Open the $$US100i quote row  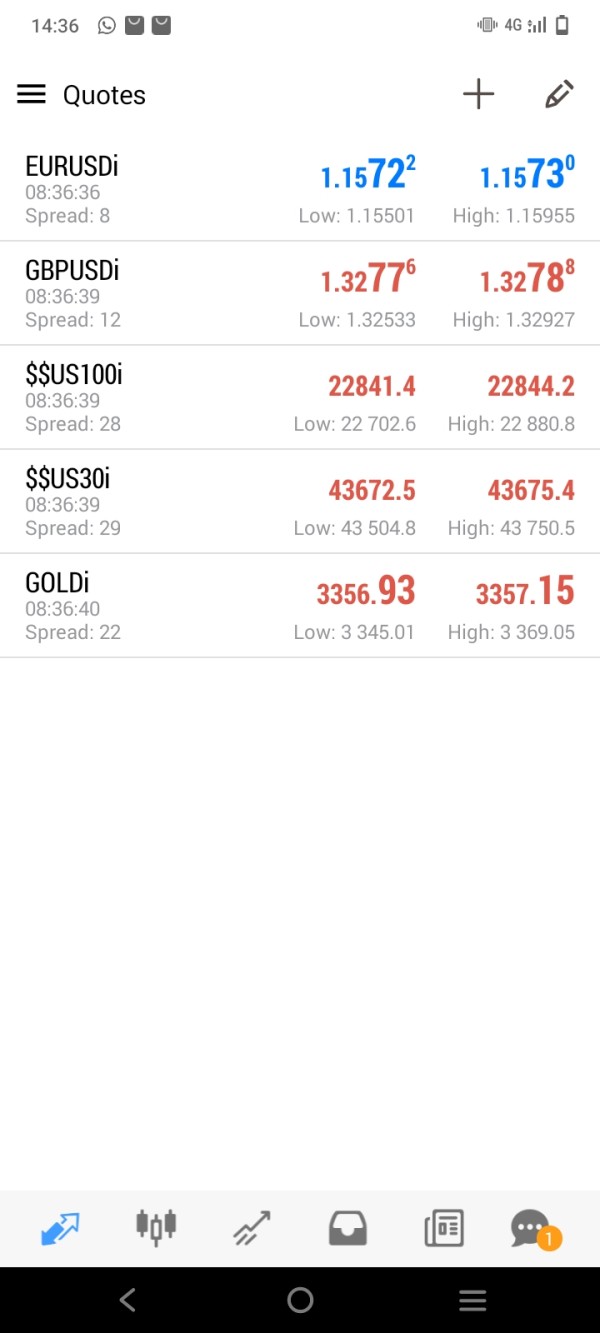click(300, 397)
